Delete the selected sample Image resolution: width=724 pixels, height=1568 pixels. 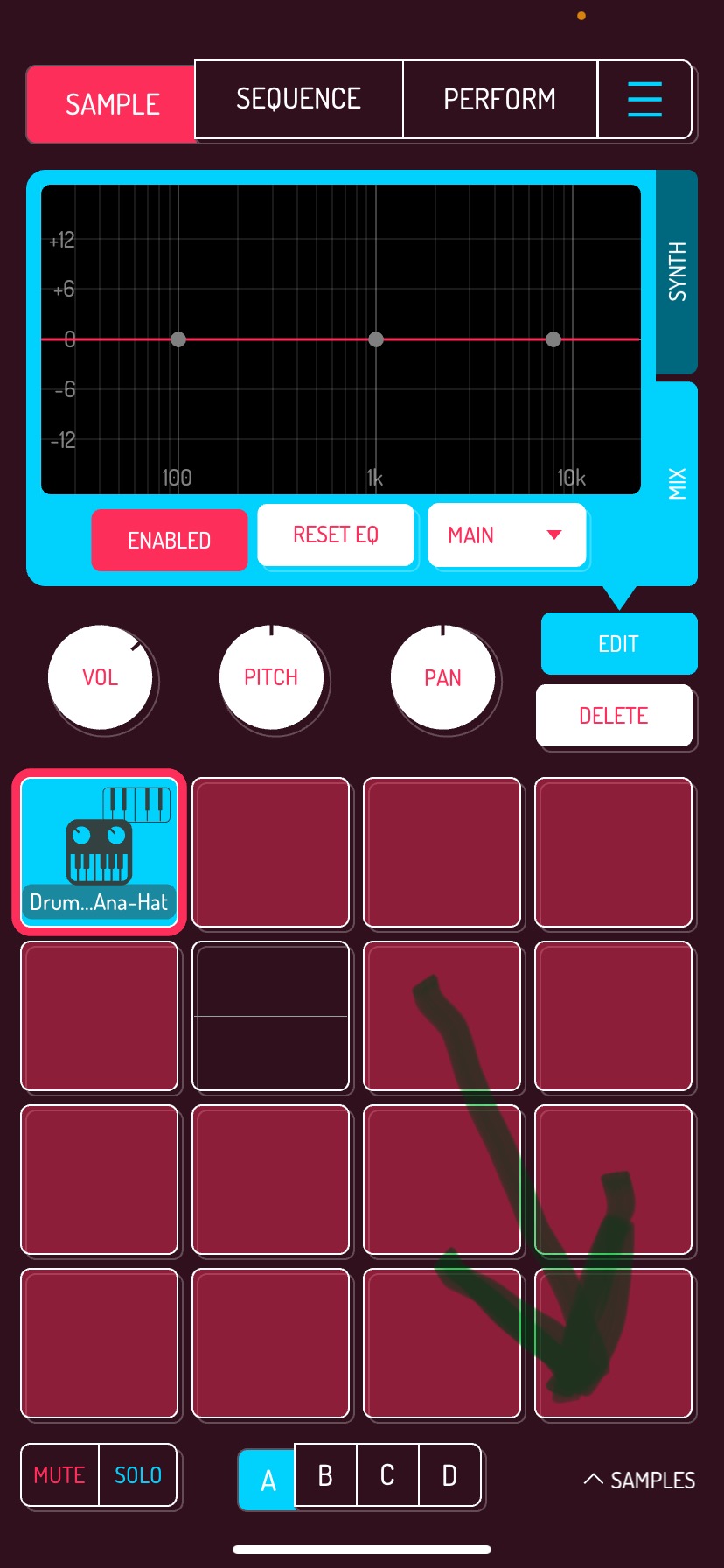tap(614, 715)
